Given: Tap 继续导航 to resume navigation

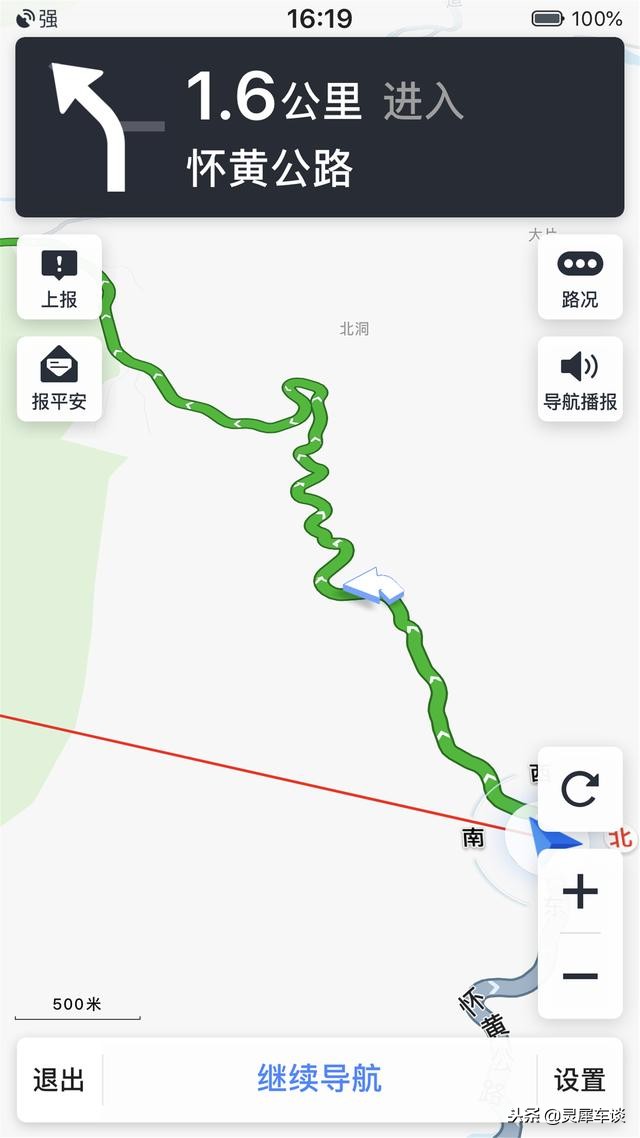Looking at the screenshot, I should point(319,1080).
